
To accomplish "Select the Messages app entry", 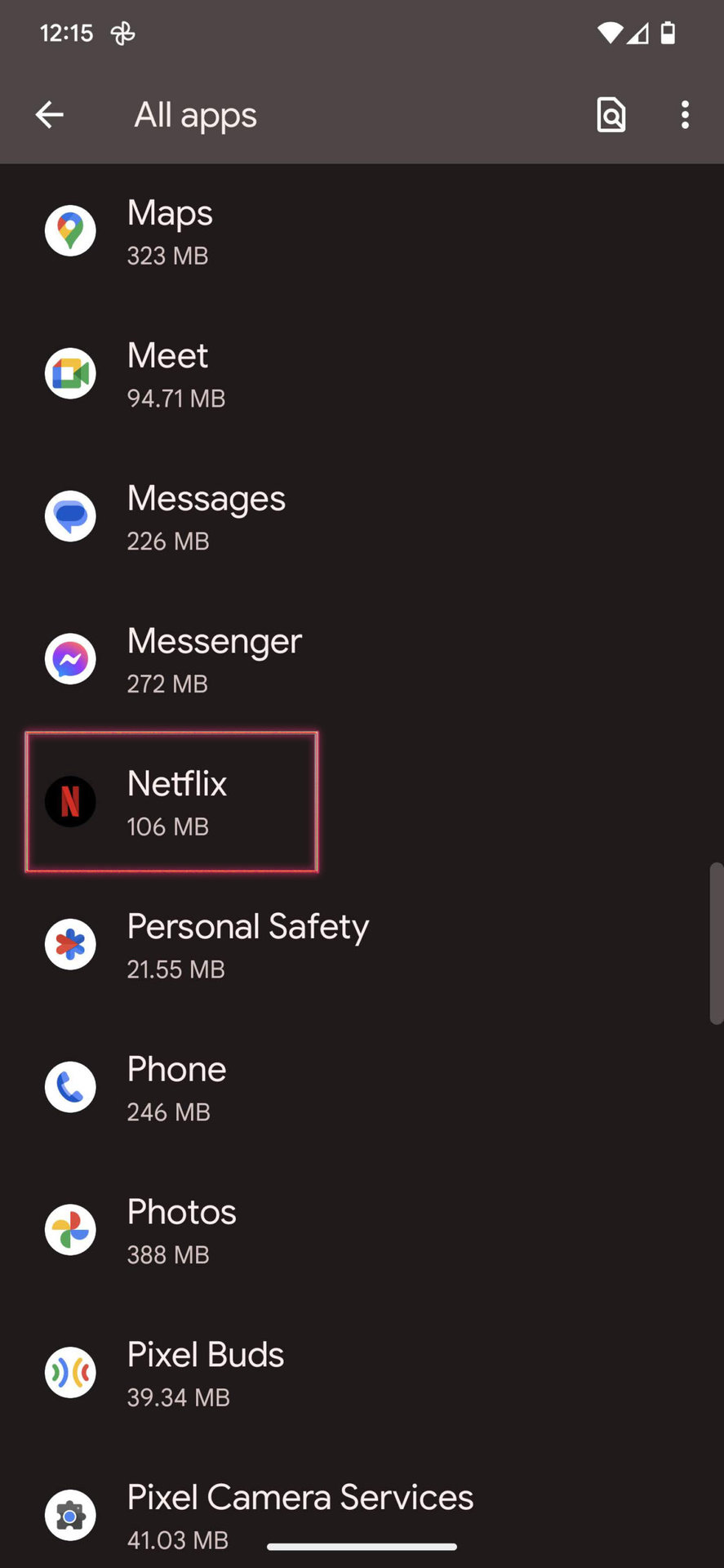I will tap(206, 518).
